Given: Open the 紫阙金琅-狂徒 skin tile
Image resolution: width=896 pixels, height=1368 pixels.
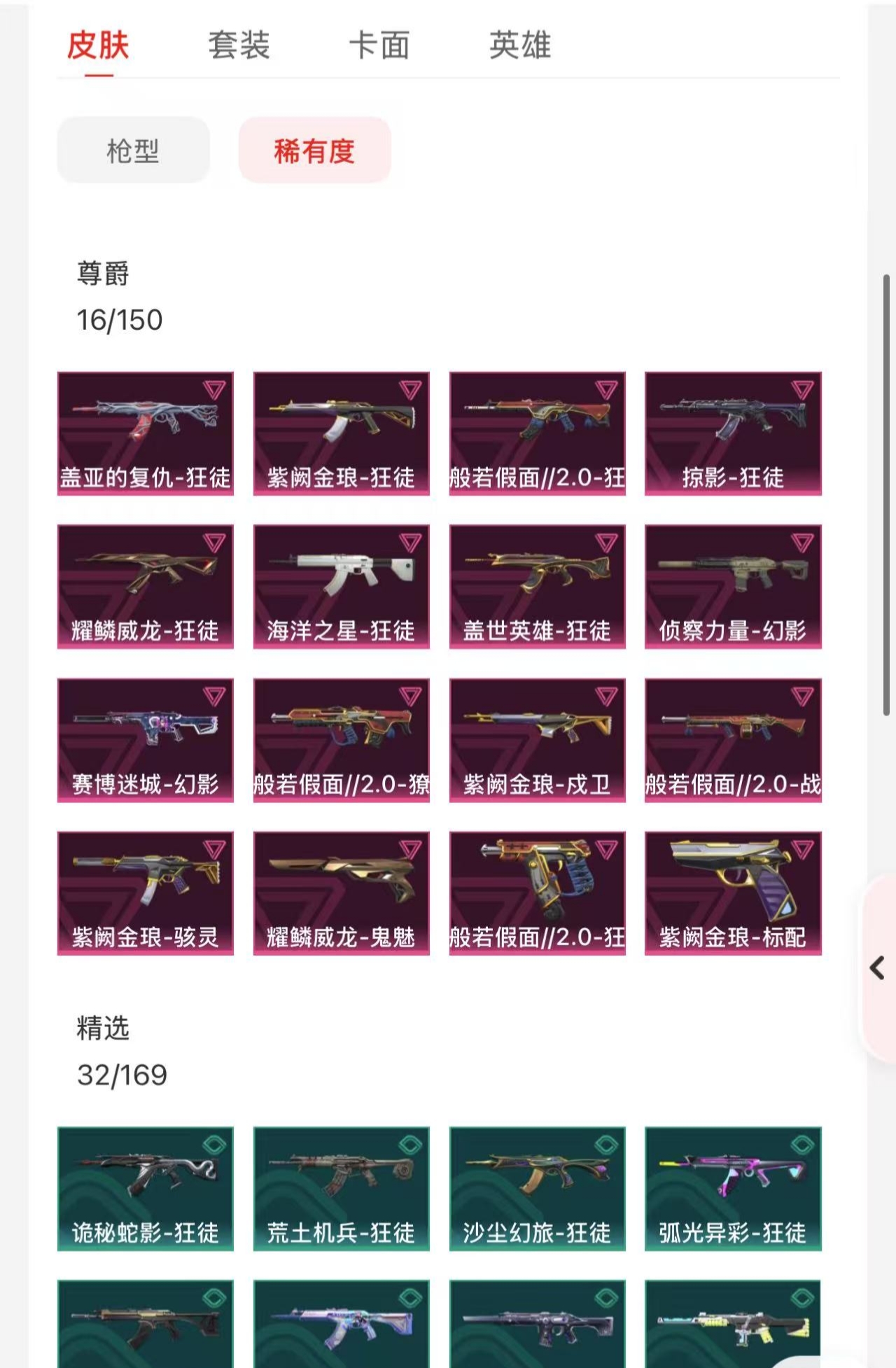Looking at the screenshot, I should (341, 433).
